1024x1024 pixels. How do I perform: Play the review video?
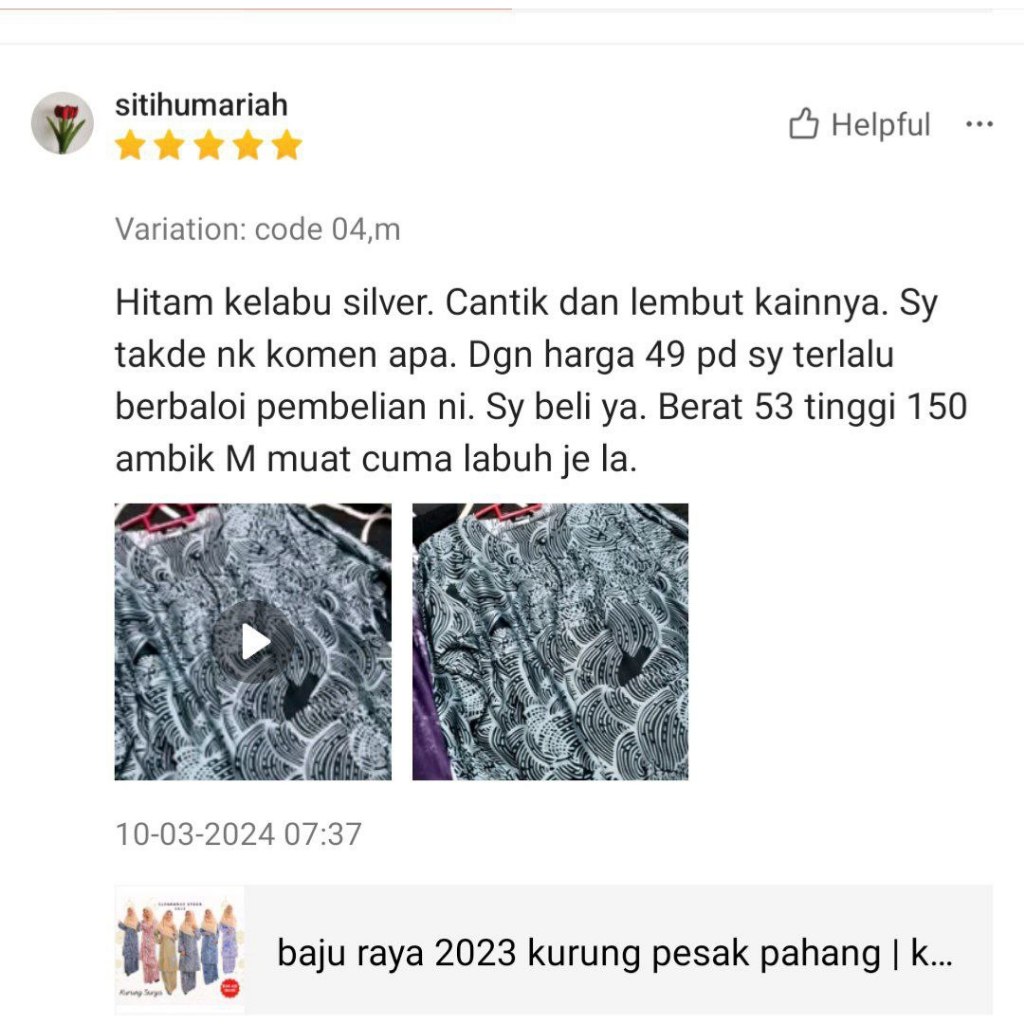(x=253, y=641)
